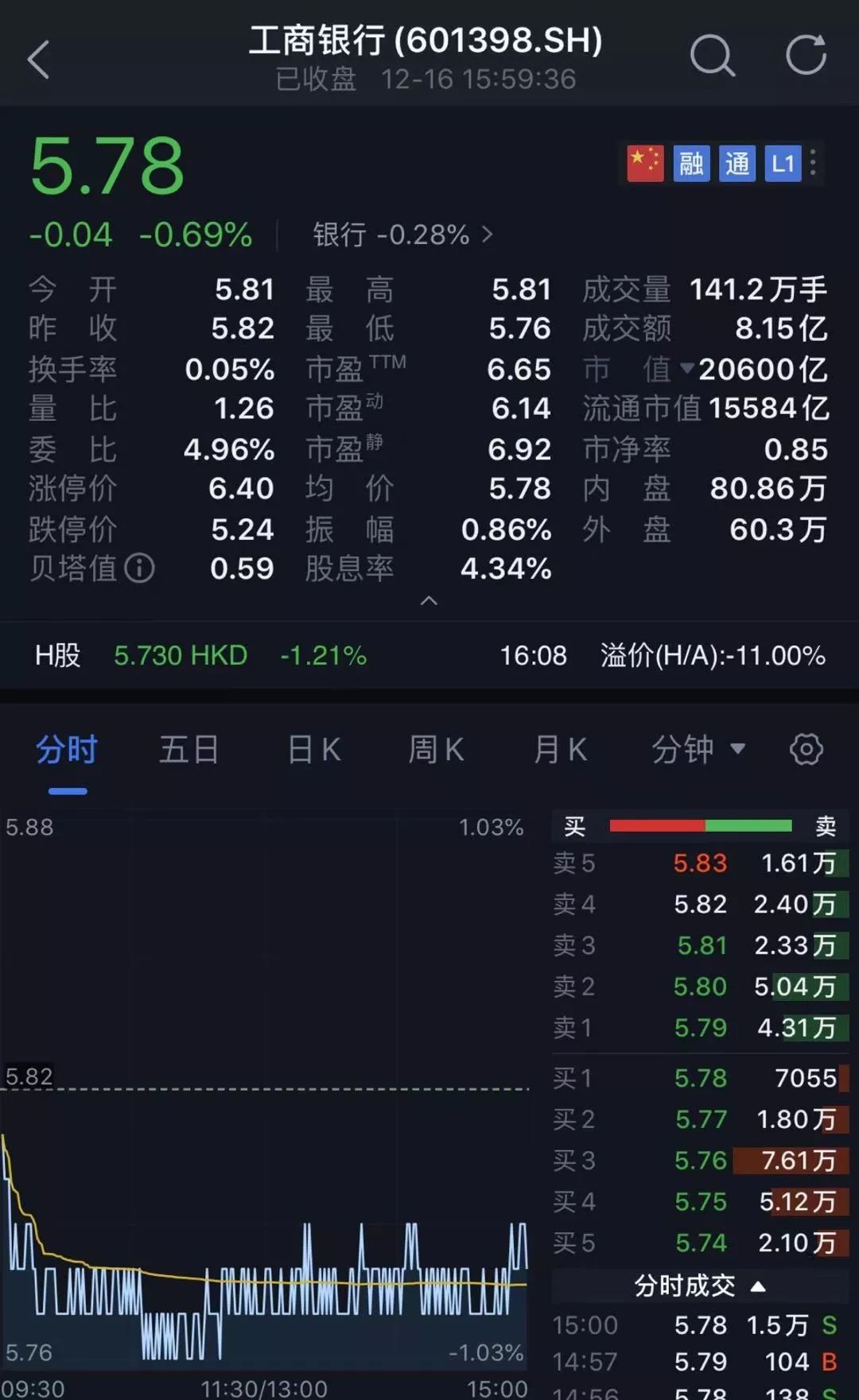Viewport: 859px width, 1400px height.
Task: Go back using the top-left arrow
Action: coord(38,60)
